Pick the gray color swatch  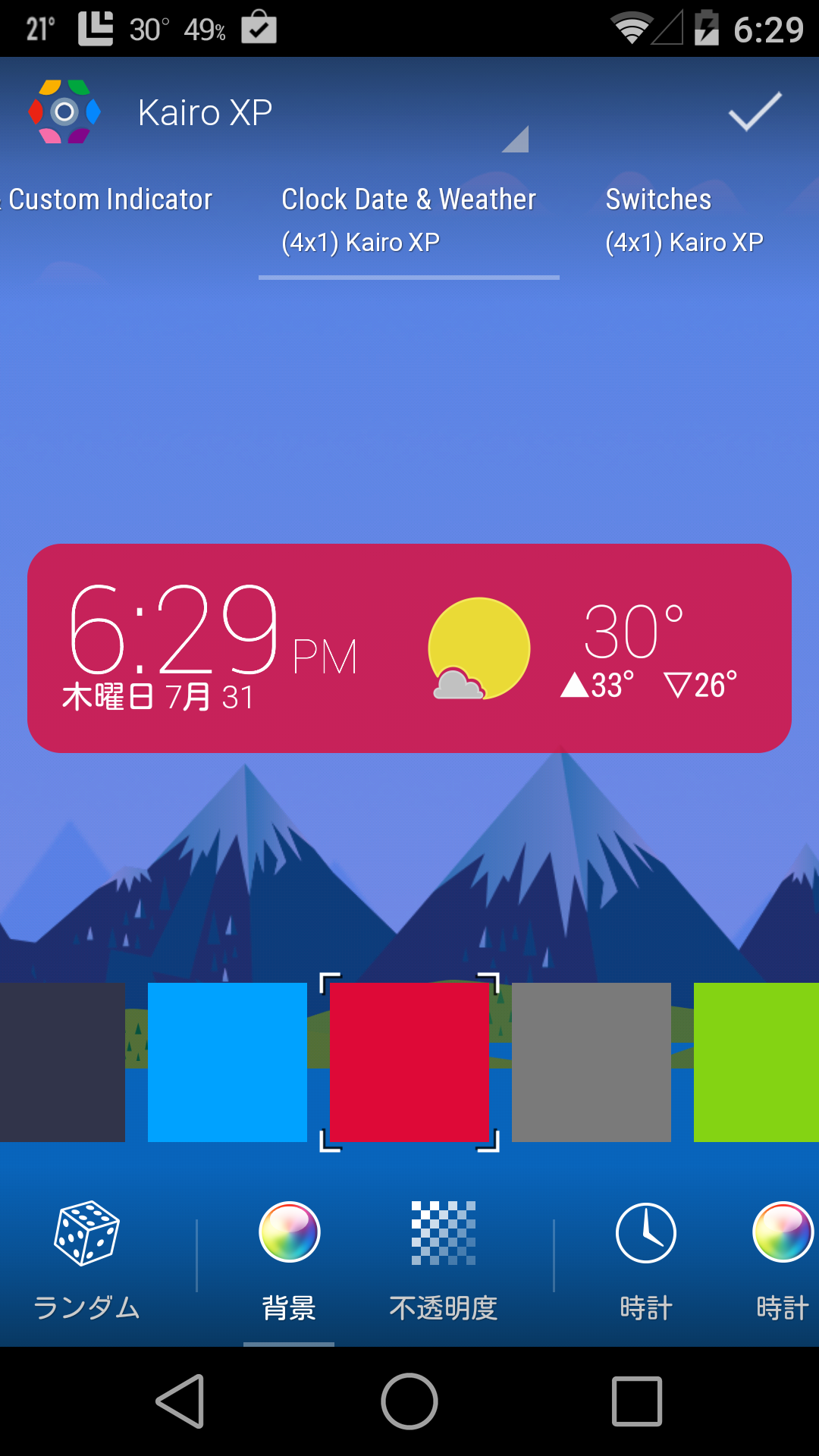591,1062
